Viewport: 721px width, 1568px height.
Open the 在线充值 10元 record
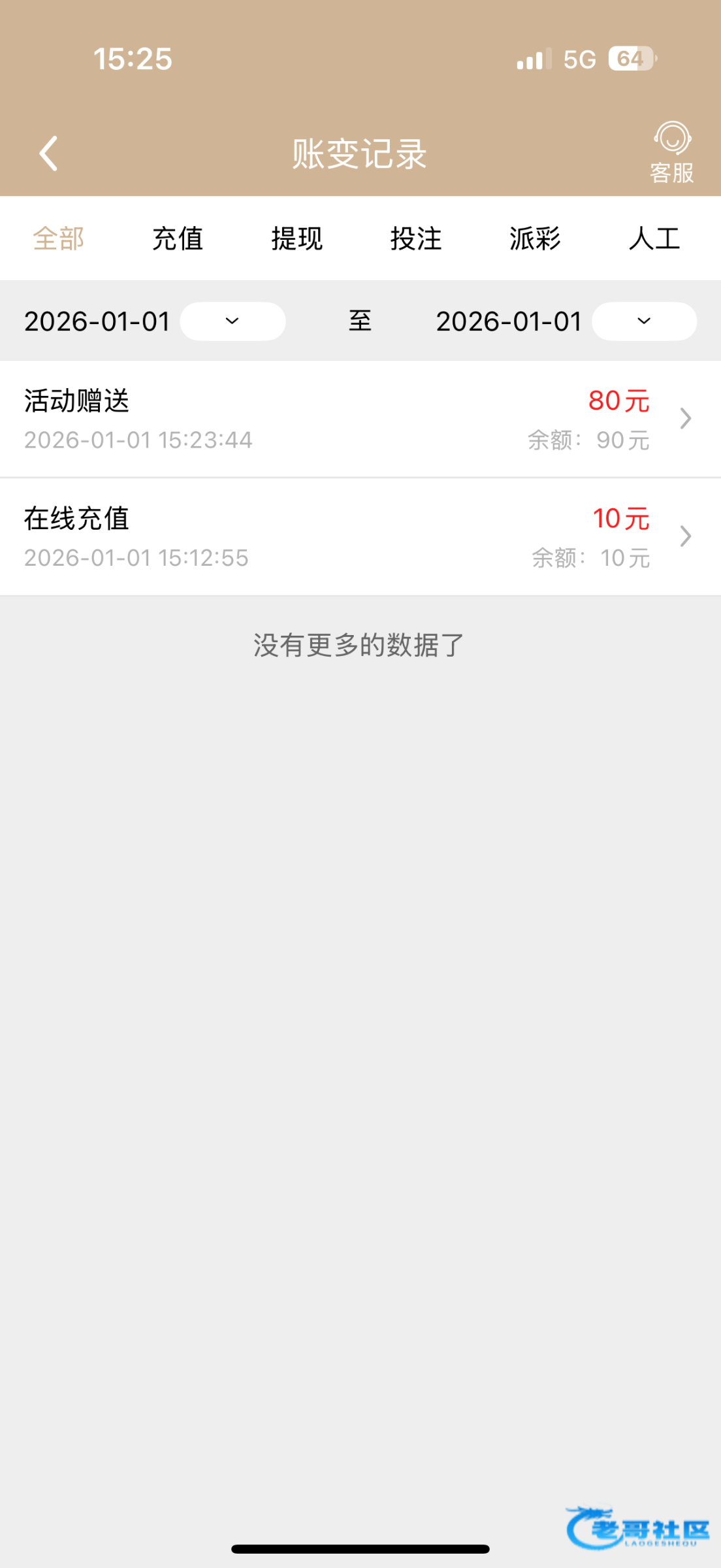[x=359, y=536]
